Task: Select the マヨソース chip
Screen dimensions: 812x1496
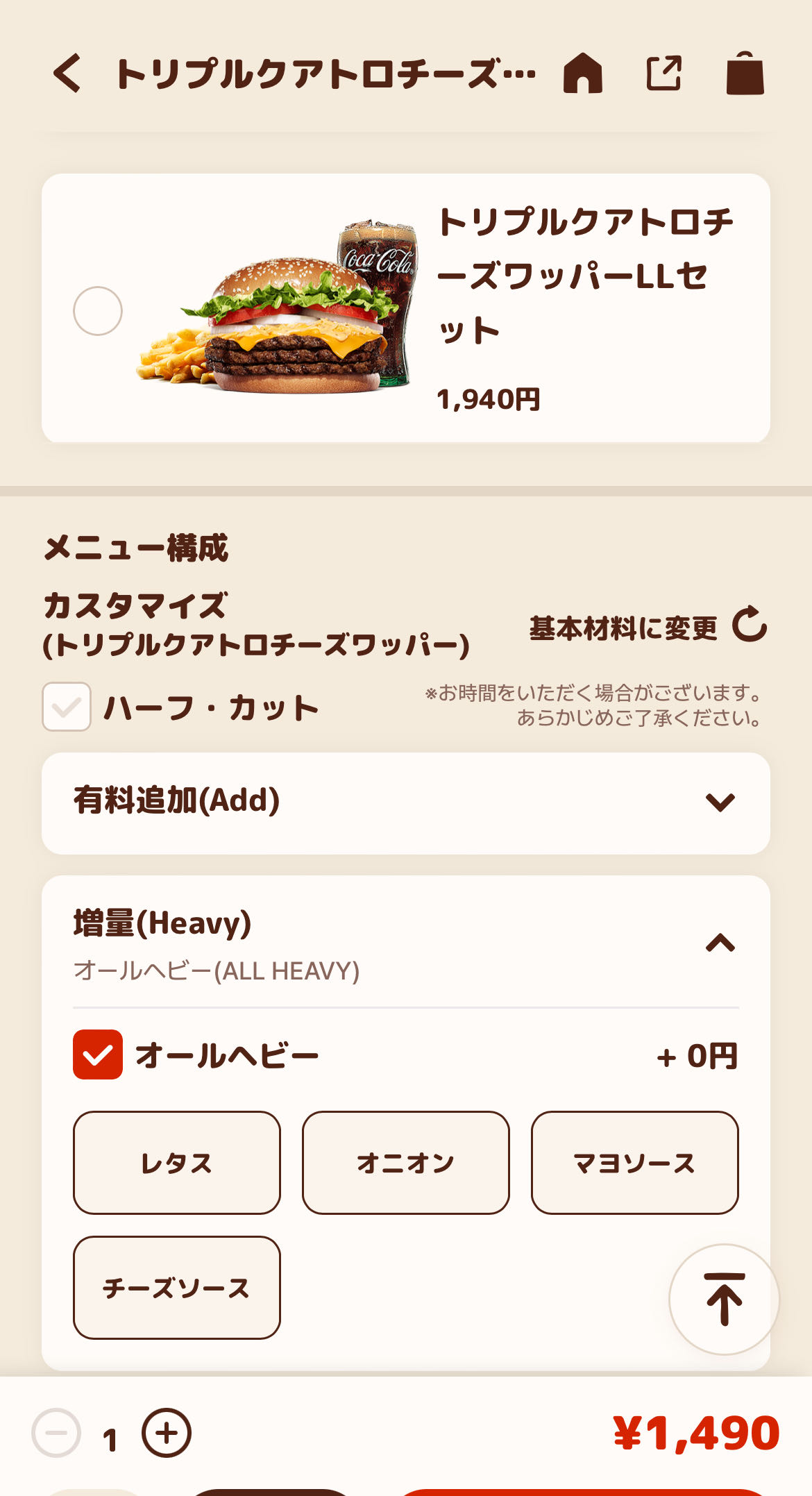Action: (x=634, y=1163)
